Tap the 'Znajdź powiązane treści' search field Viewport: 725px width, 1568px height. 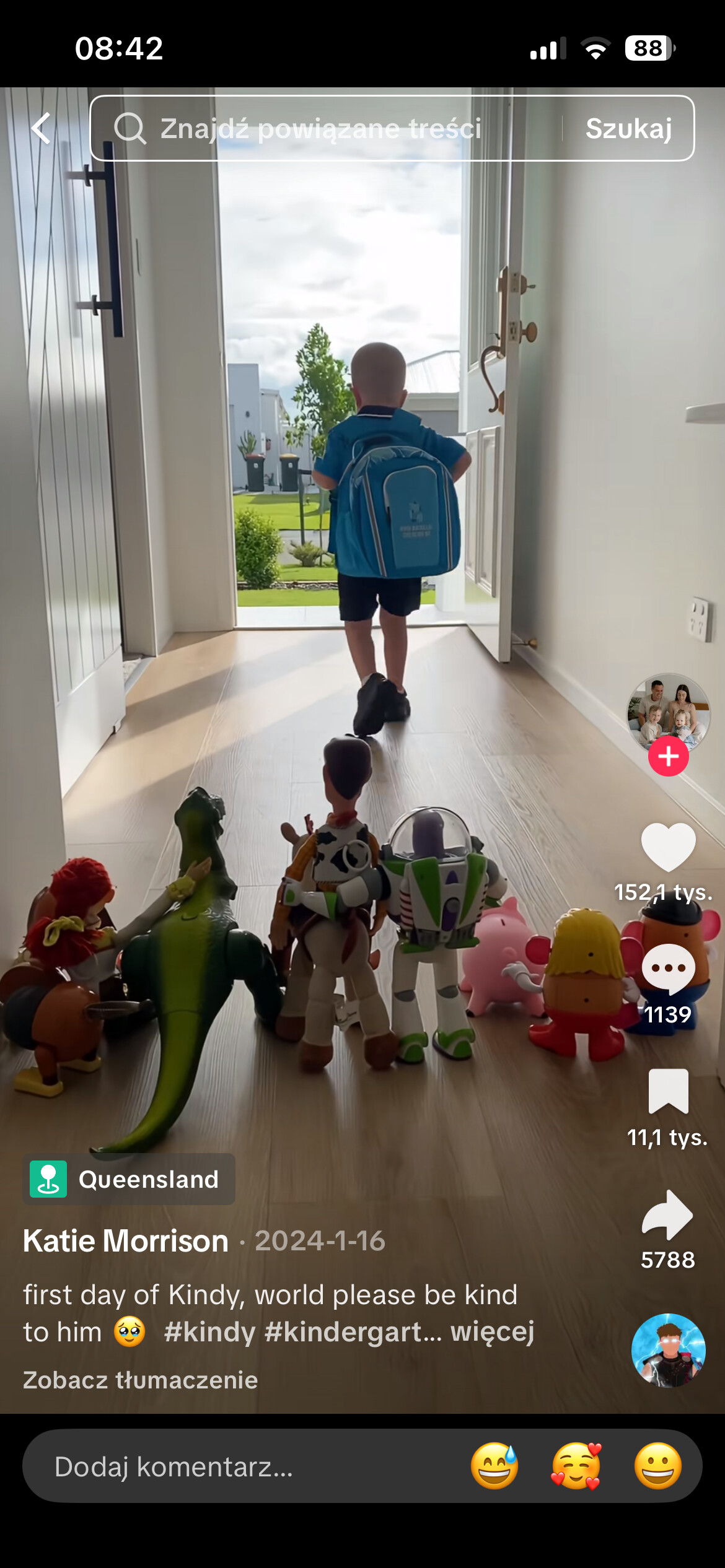coord(322,129)
